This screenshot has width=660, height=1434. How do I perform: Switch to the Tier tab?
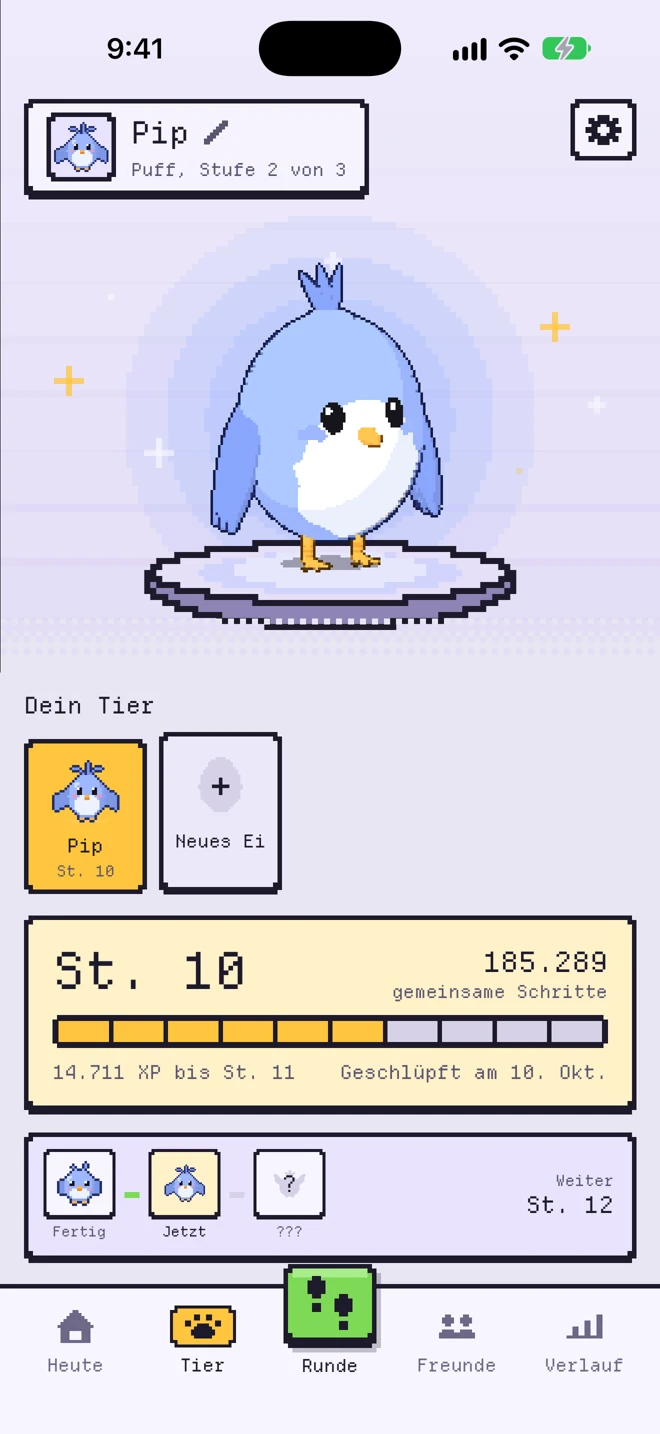(202, 1342)
